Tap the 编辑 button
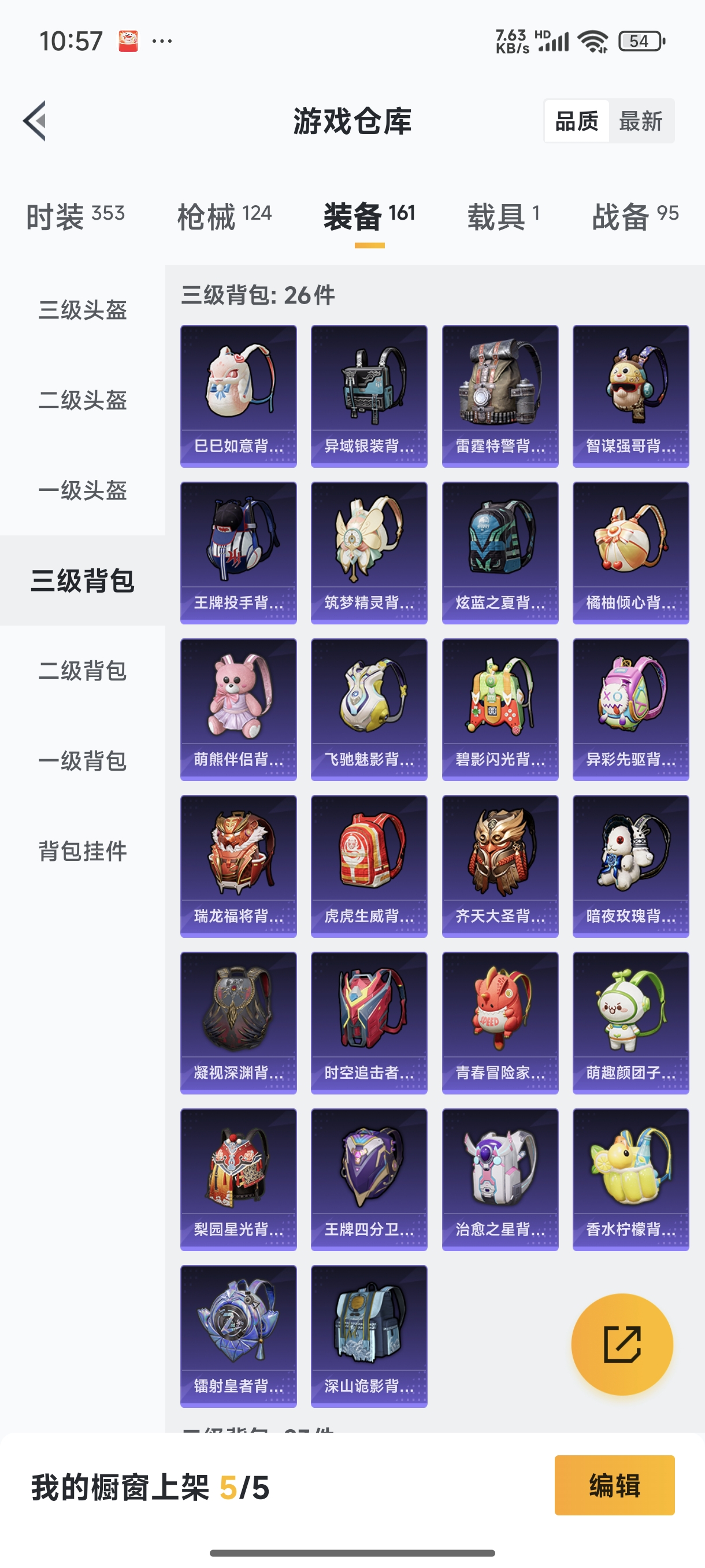Screen dimensions: 705x1568 tap(614, 1485)
